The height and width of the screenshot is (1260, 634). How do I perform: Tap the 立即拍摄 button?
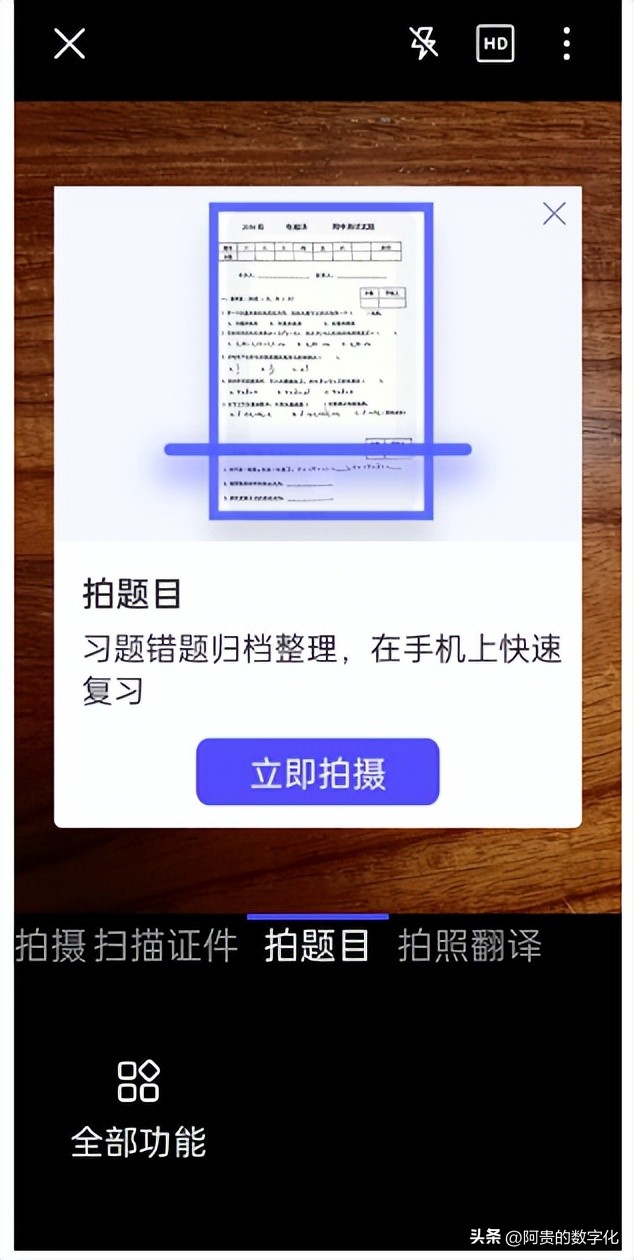click(318, 772)
